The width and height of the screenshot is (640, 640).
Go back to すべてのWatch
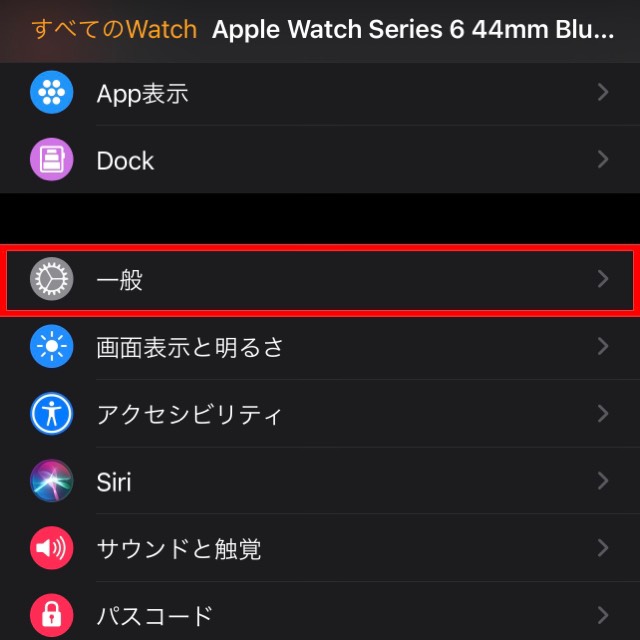114,29
